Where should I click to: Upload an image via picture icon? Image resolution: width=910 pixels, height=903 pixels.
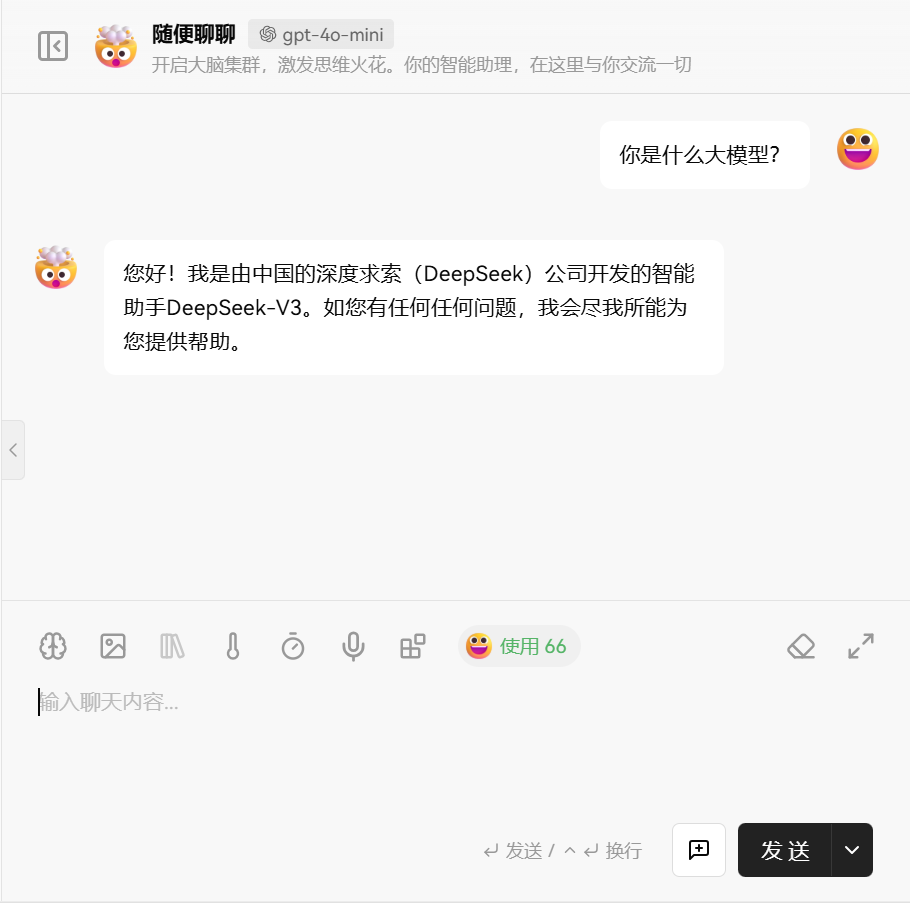(x=113, y=647)
